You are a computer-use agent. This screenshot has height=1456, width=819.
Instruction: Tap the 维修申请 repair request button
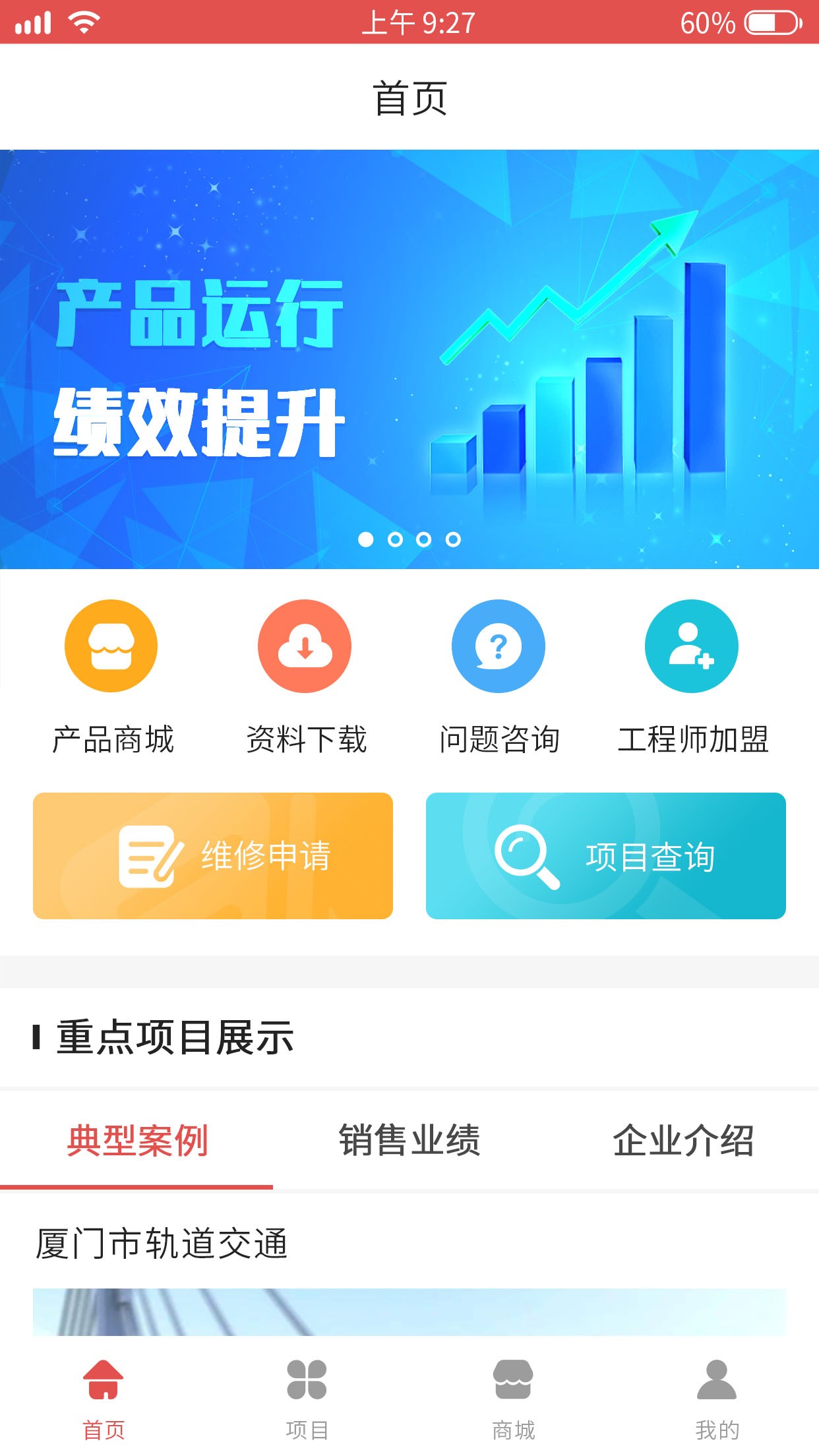(213, 856)
